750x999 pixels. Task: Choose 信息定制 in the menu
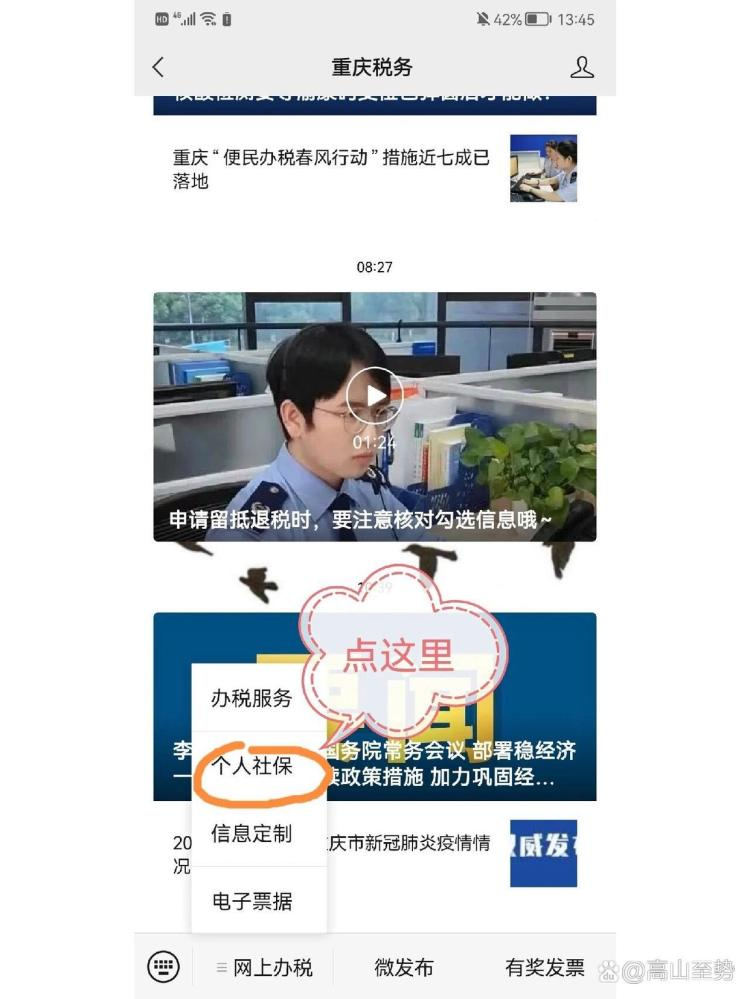[252, 833]
